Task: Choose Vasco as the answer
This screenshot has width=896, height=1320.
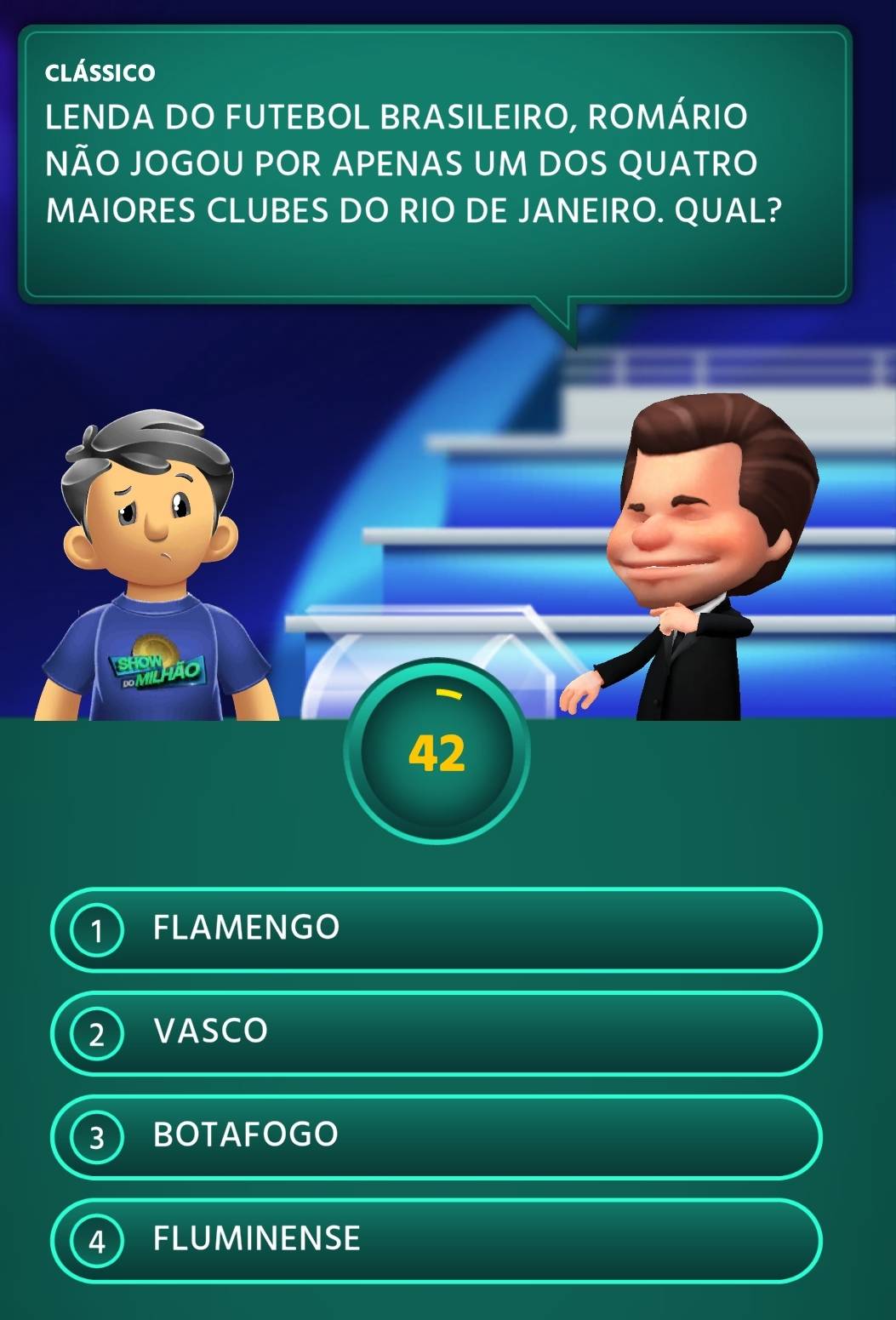Action: click(436, 1032)
